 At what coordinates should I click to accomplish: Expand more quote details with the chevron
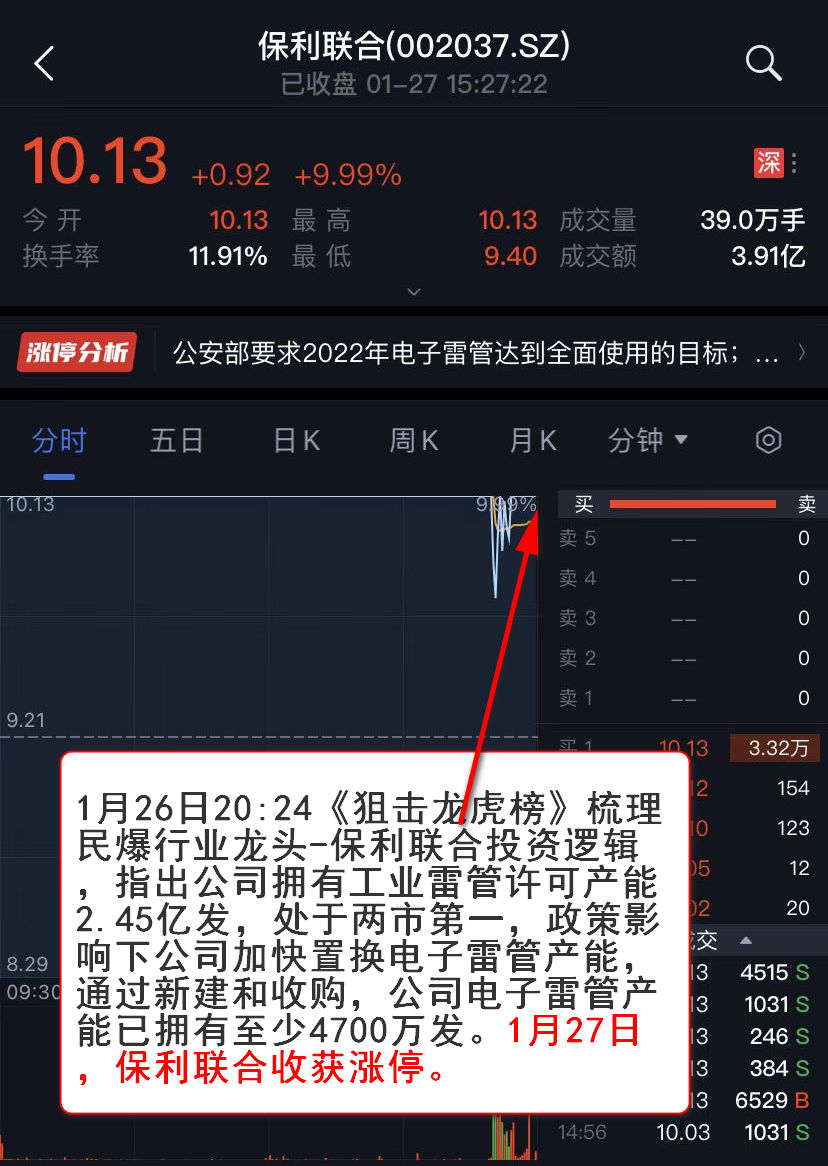click(414, 292)
